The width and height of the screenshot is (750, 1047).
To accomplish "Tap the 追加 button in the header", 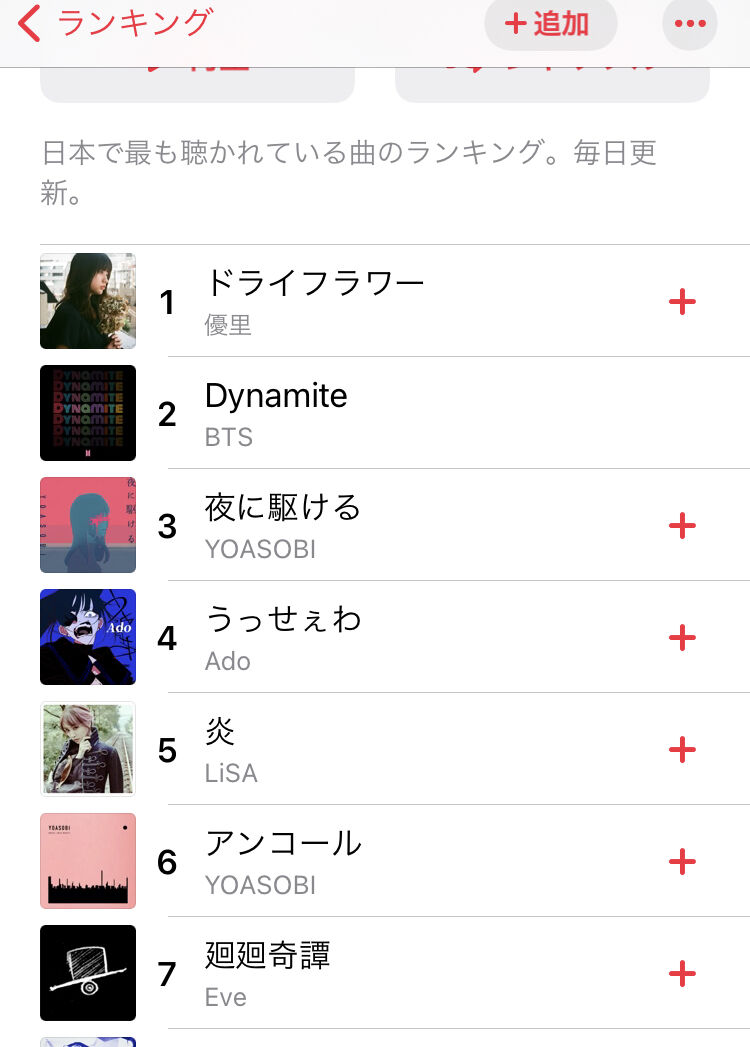I will [x=550, y=25].
